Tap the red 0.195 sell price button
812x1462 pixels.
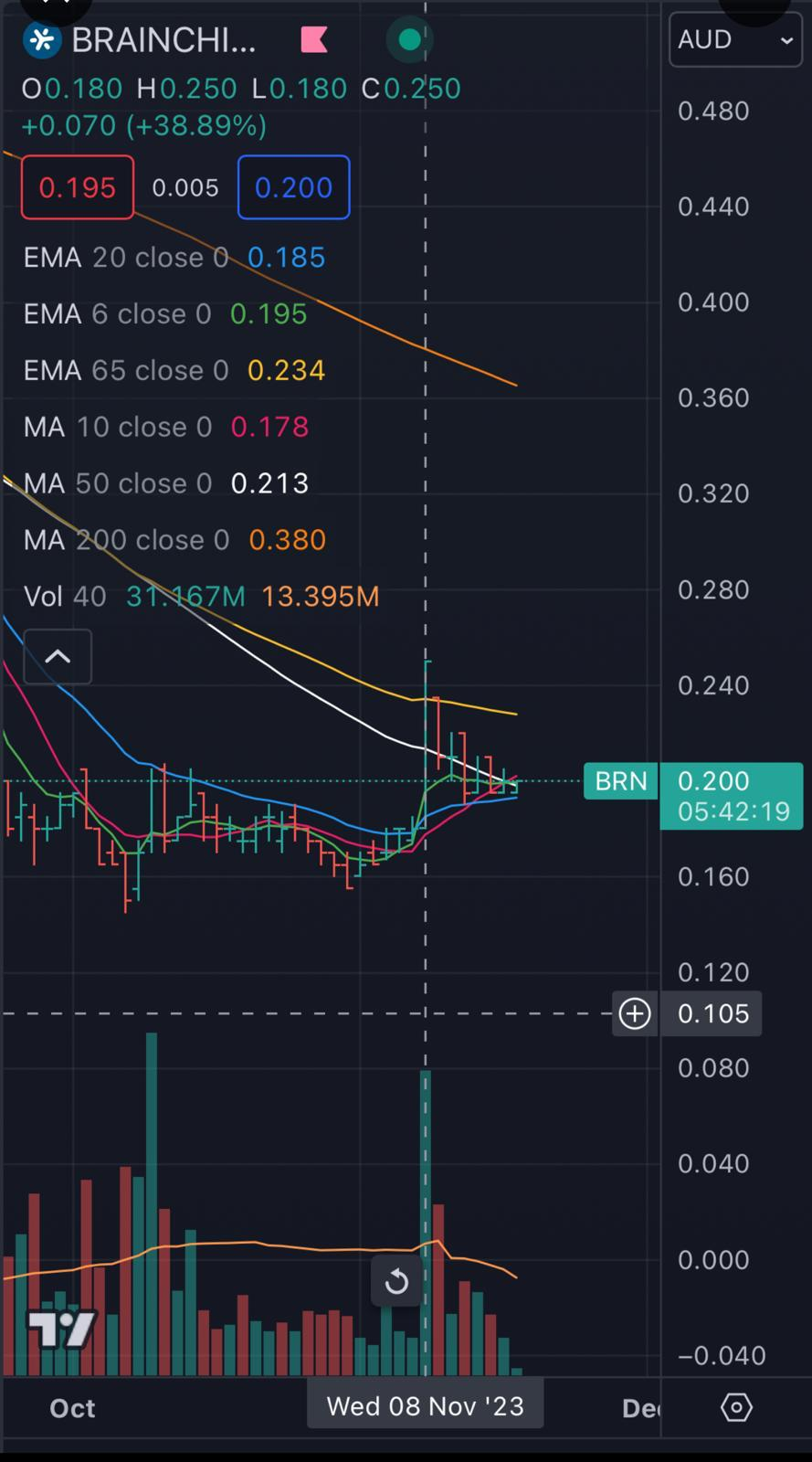click(x=78, y=187)
